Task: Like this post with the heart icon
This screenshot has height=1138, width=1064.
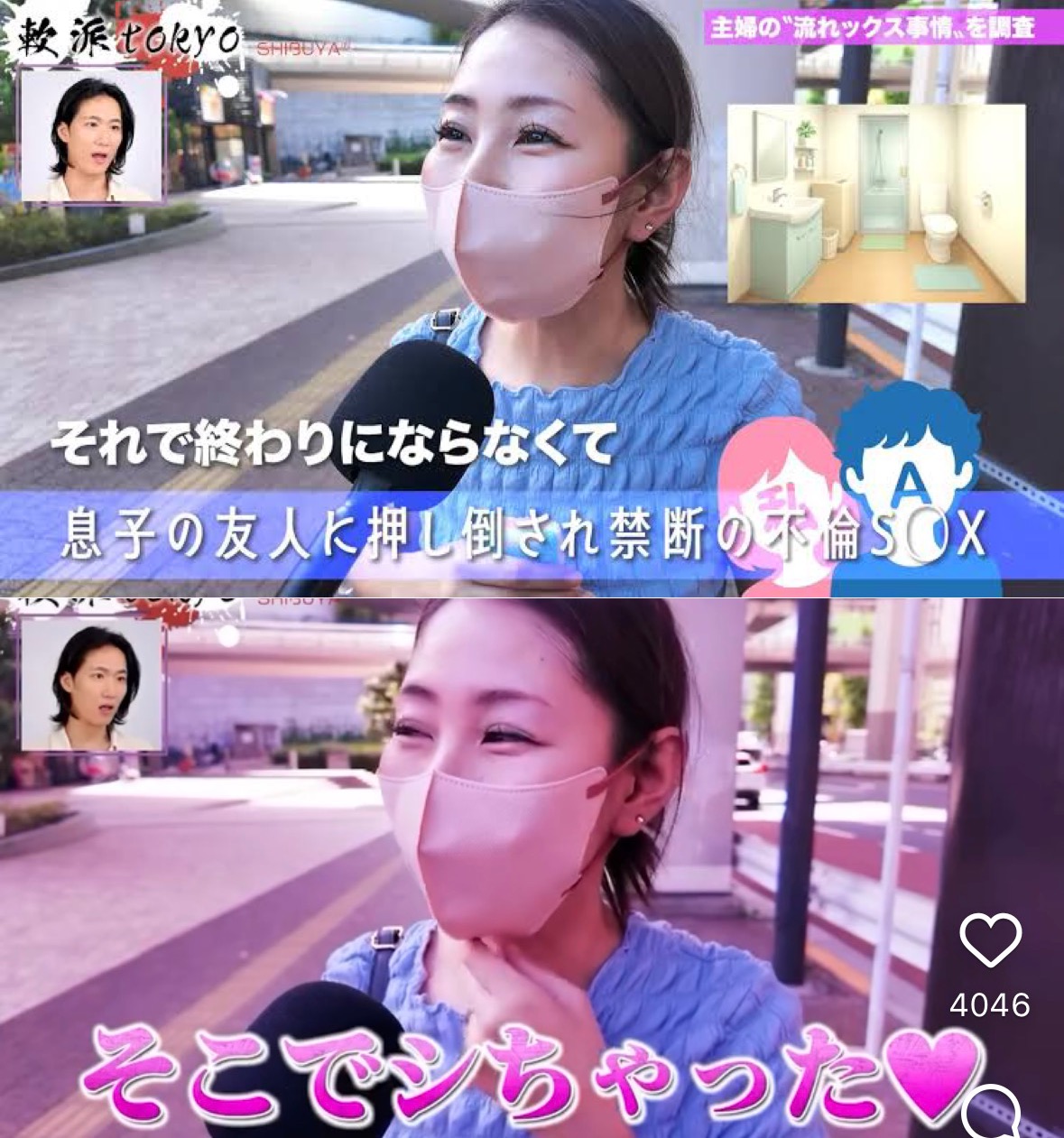Action: click(990, 941)
